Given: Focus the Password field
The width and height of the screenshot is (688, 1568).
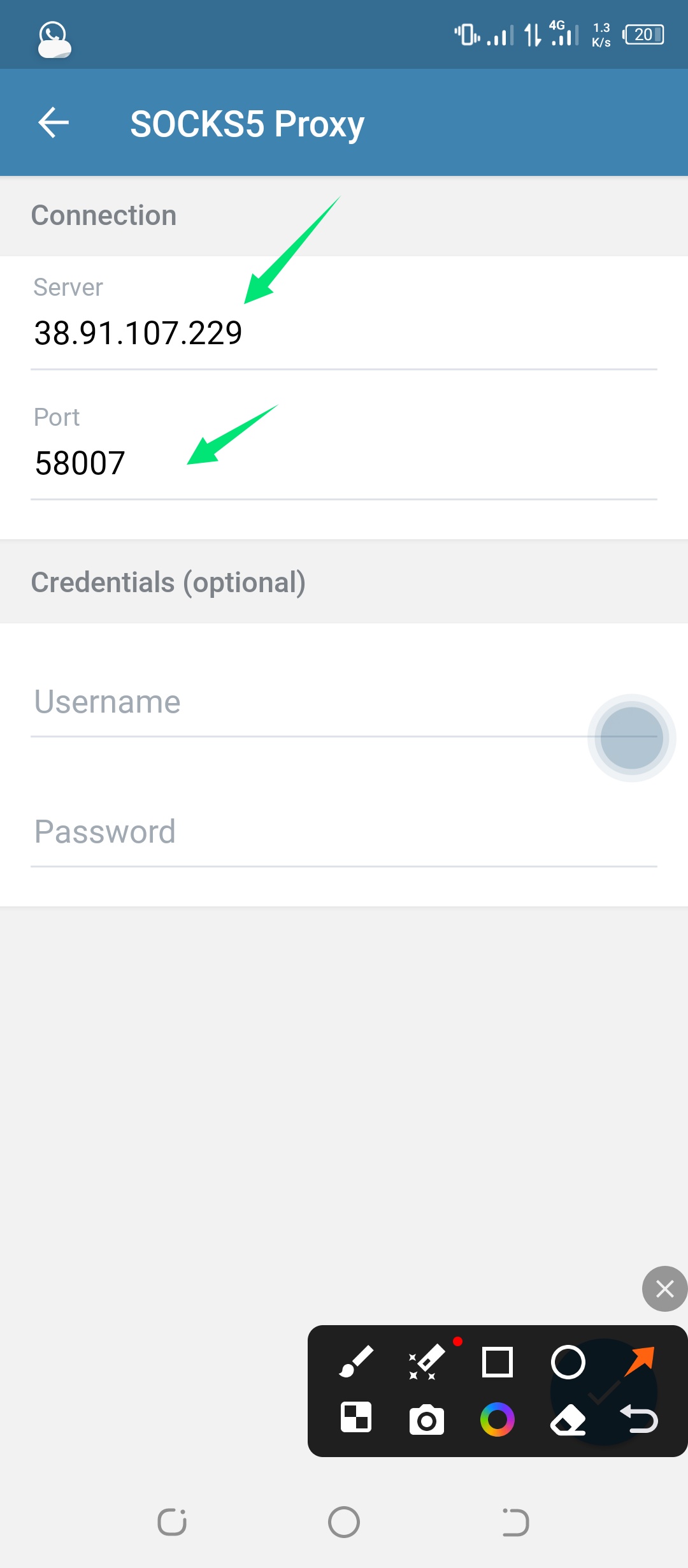Looking at the screenshot, I should [344, 832].
